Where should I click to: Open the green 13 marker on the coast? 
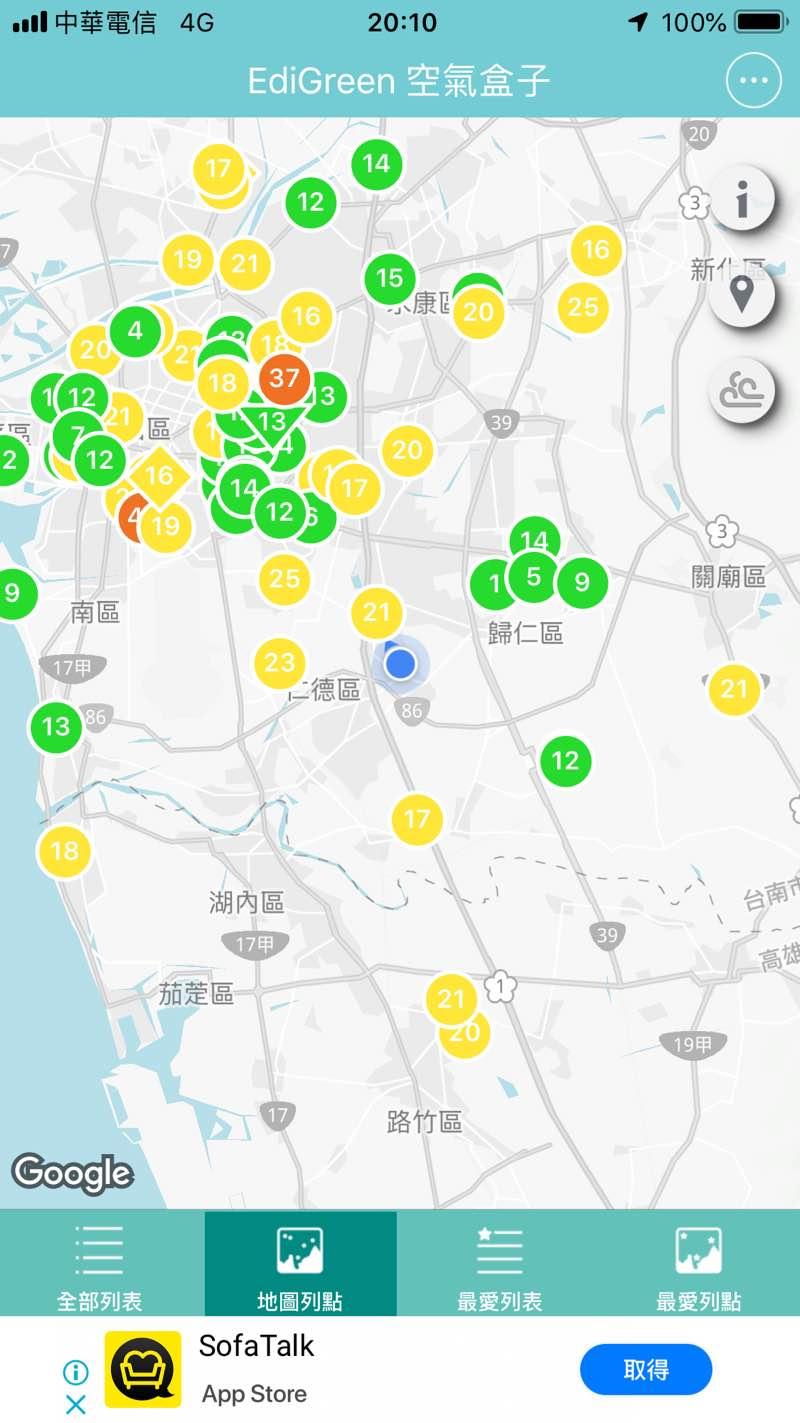point(56,726)
